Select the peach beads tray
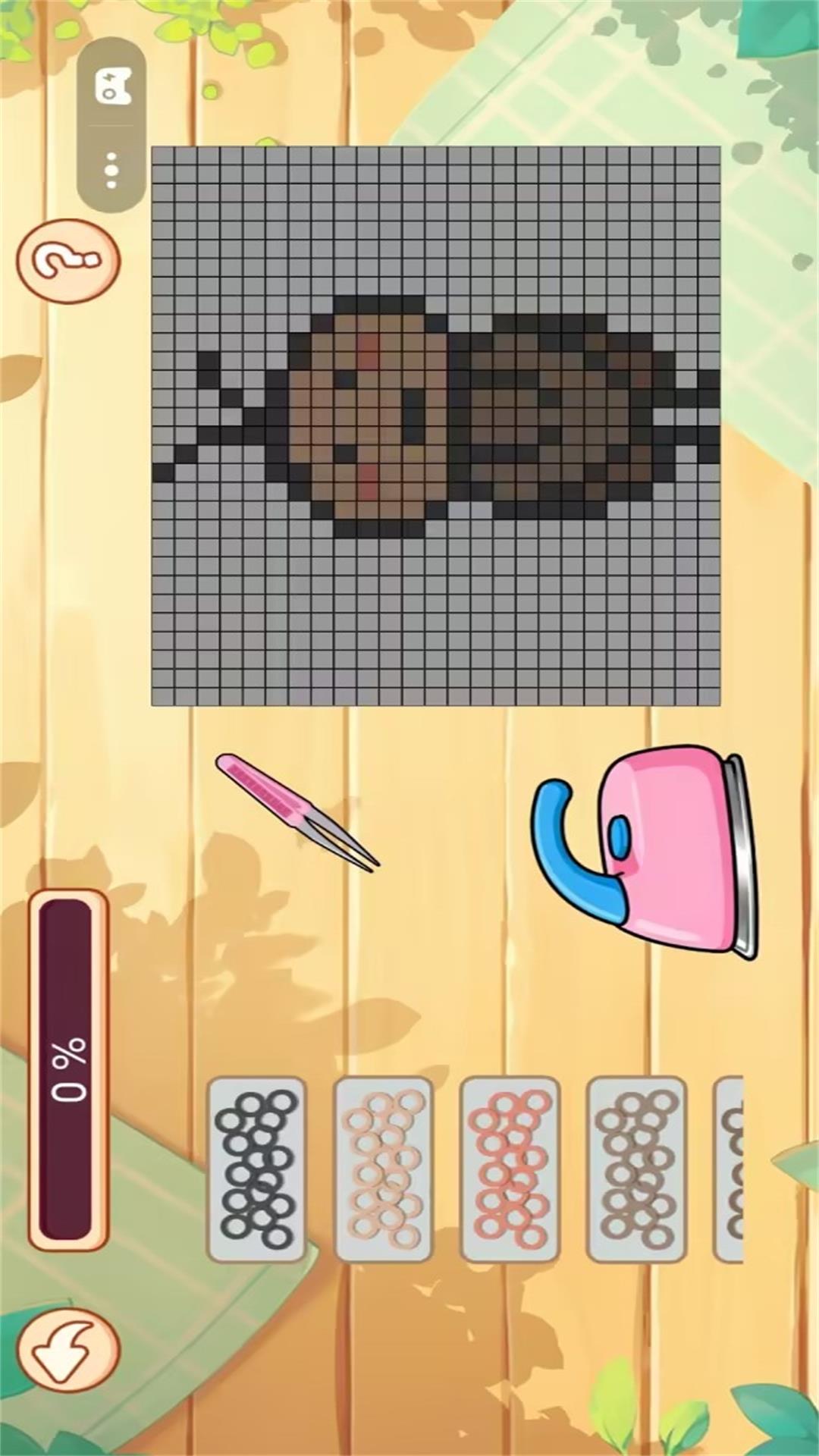 coord(383,1169)
